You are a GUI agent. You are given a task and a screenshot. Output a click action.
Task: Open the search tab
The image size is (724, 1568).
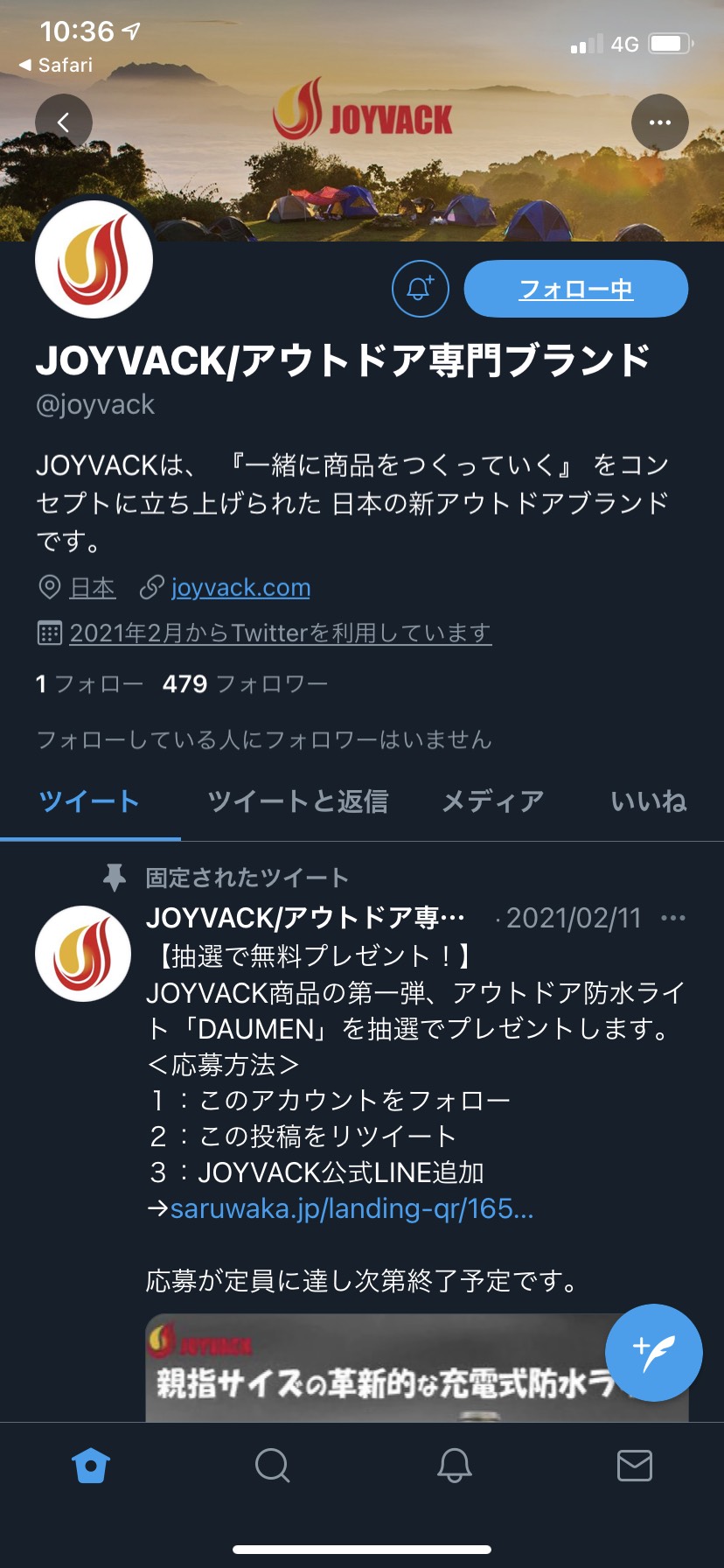click(x=272, y=1466)
